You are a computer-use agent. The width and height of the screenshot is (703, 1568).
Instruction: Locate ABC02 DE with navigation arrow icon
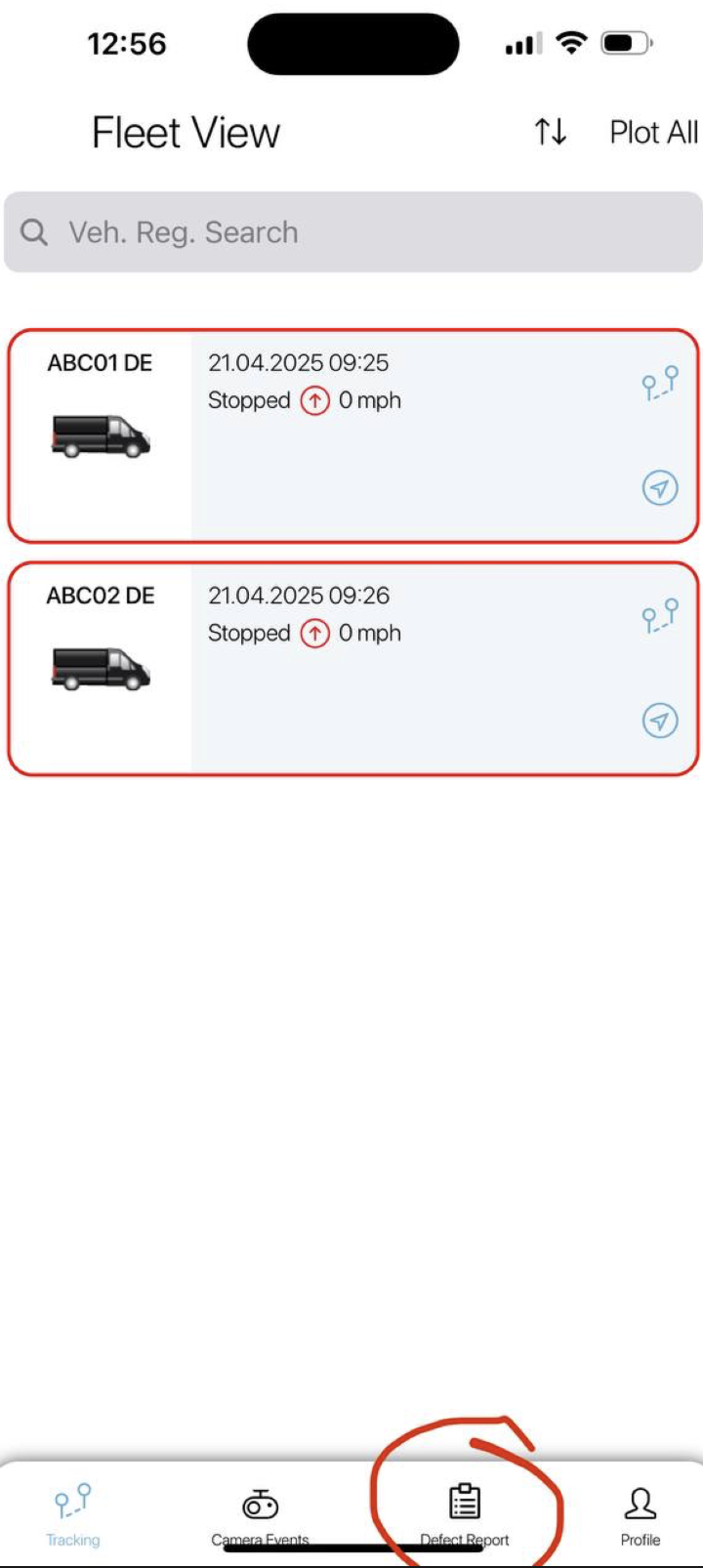point(660,721)
